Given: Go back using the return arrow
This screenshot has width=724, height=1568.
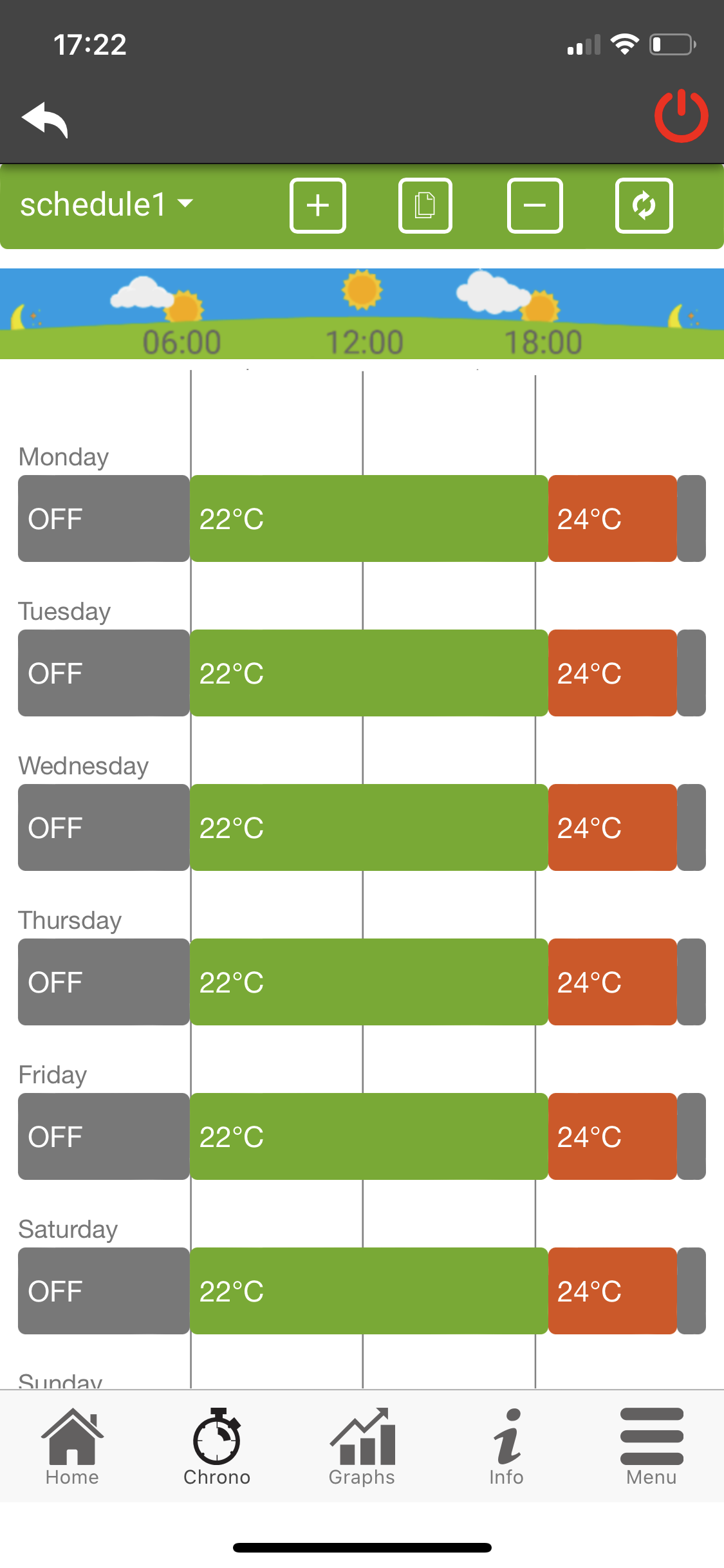Looking at the screenshot, I should pyautogui.click(x=44, y=119).
